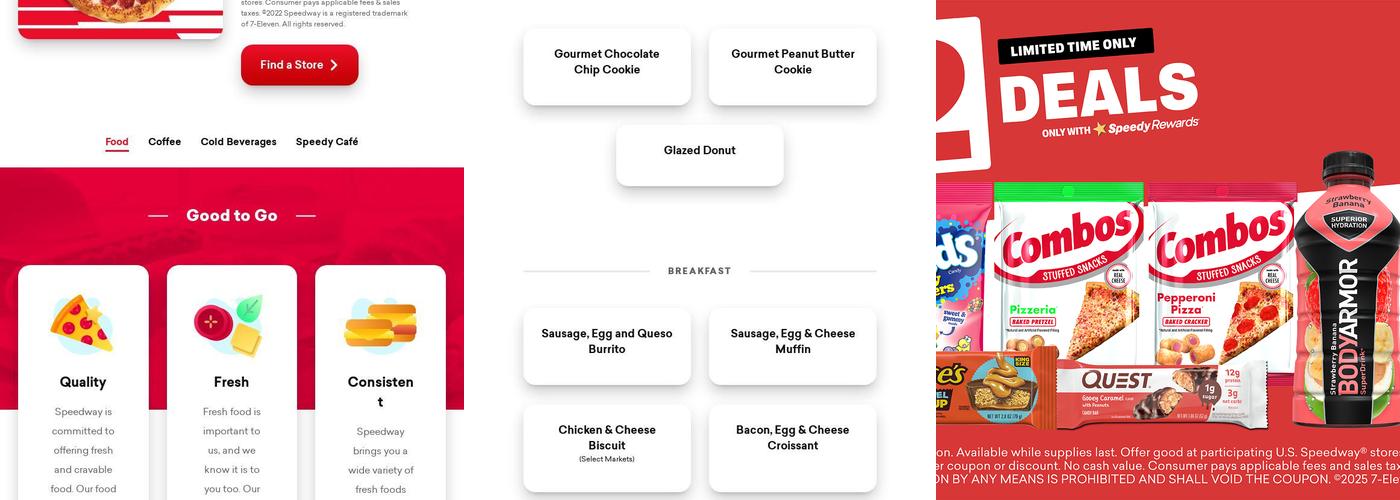The height and width of the screenshot is (500, 1400).
Task: Select the Food tab
Action: (117, 142)
